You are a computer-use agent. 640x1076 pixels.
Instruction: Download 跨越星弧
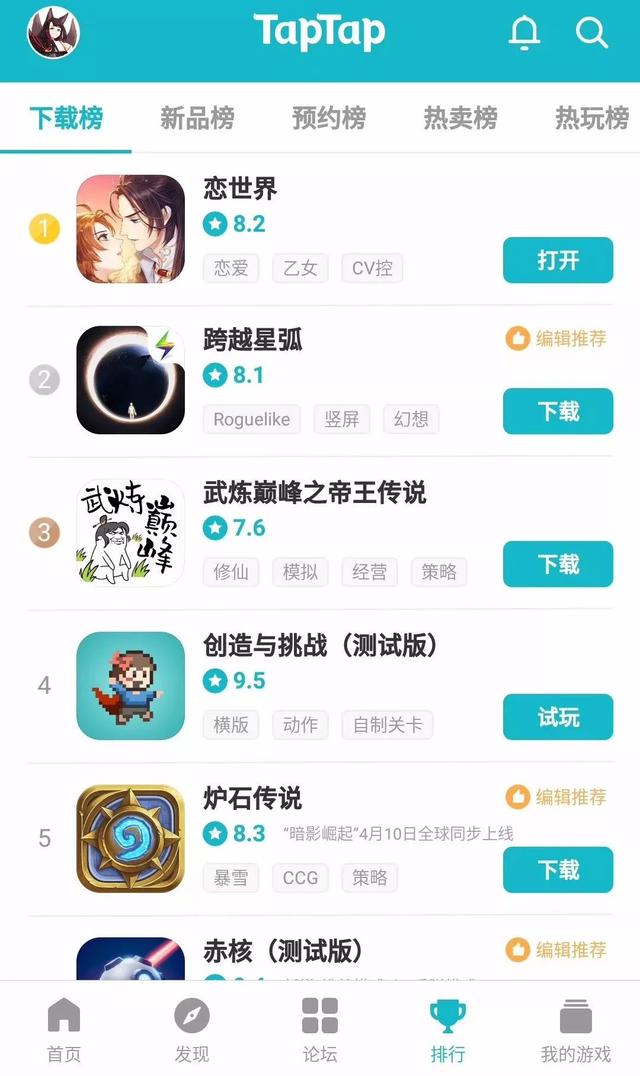pyautogui.click(x=558, y=411)
